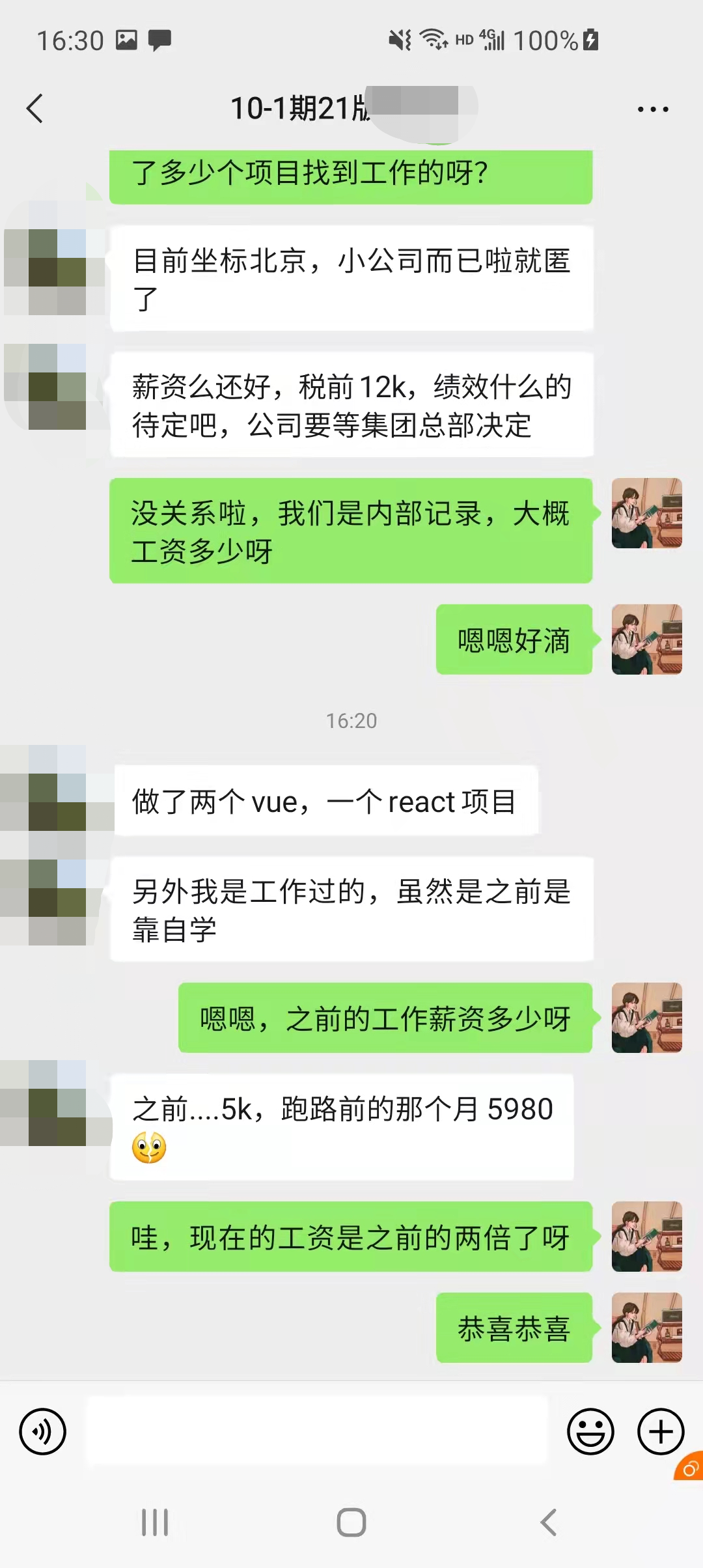The width and height of the screenshot is (703, 1568).
Task: Open the plus attachment menu
Action: tap(661, 1432)
